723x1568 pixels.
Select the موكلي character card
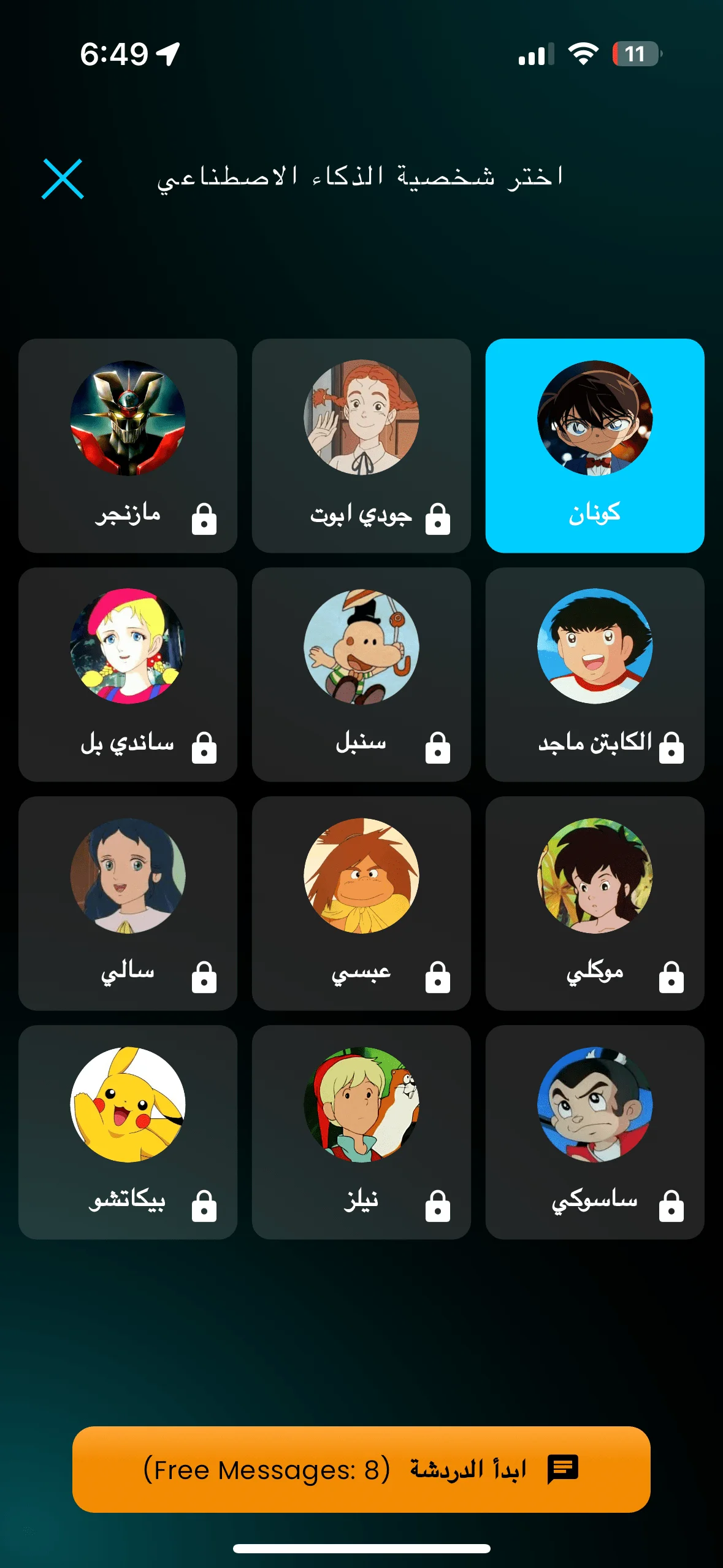594,903
